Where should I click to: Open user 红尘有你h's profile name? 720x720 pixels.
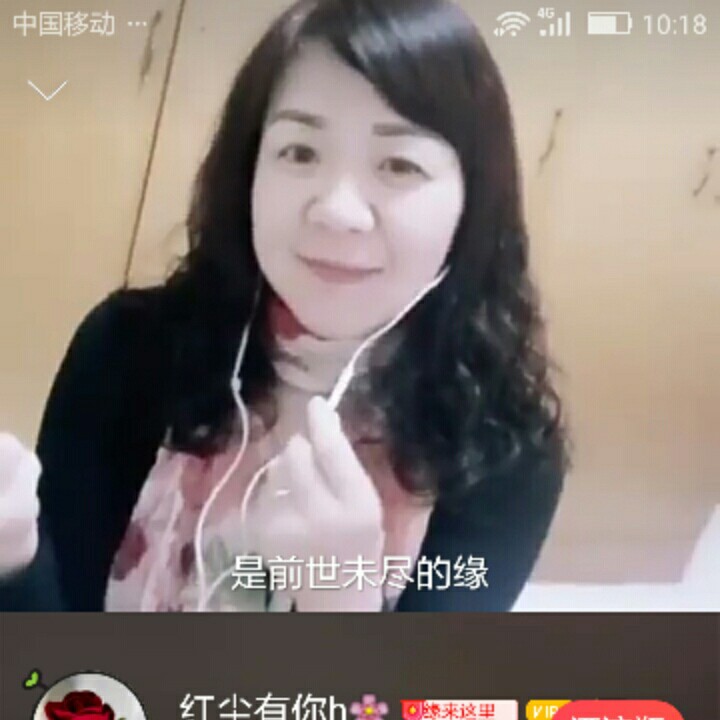(263, 708)
